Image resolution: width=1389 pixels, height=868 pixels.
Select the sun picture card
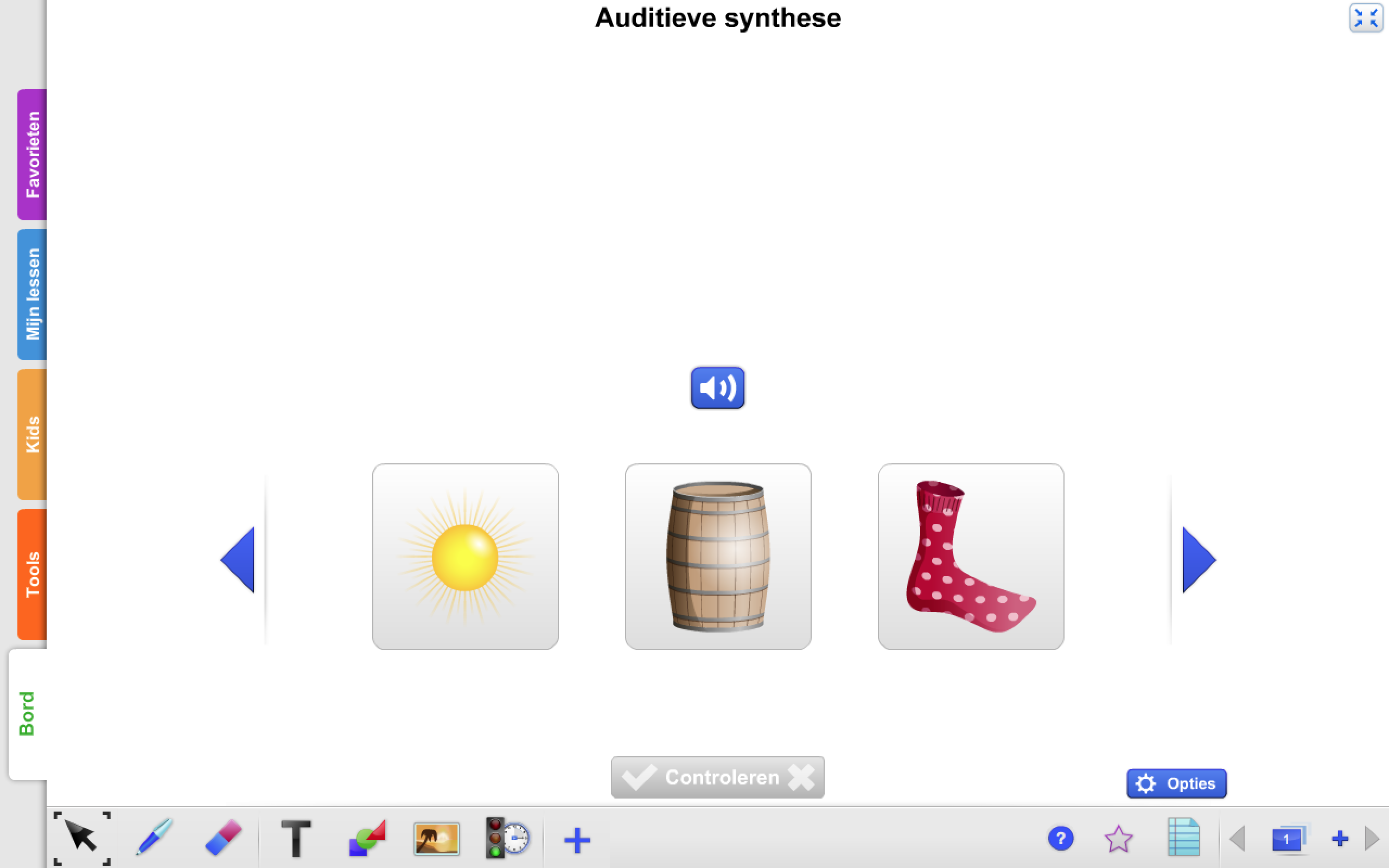tap(465, 556)
